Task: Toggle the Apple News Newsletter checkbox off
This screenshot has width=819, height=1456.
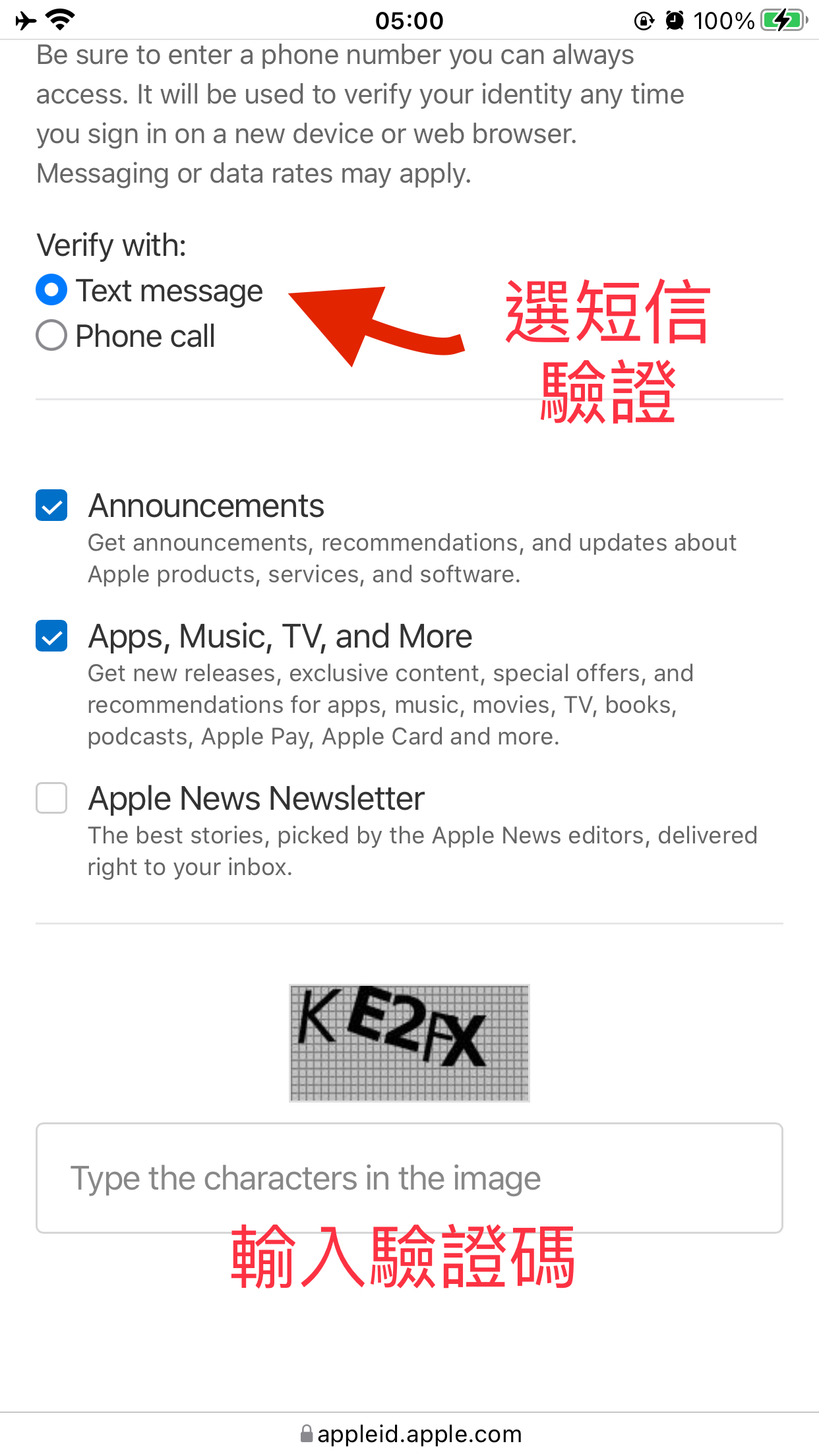Action: pos(51,799)
